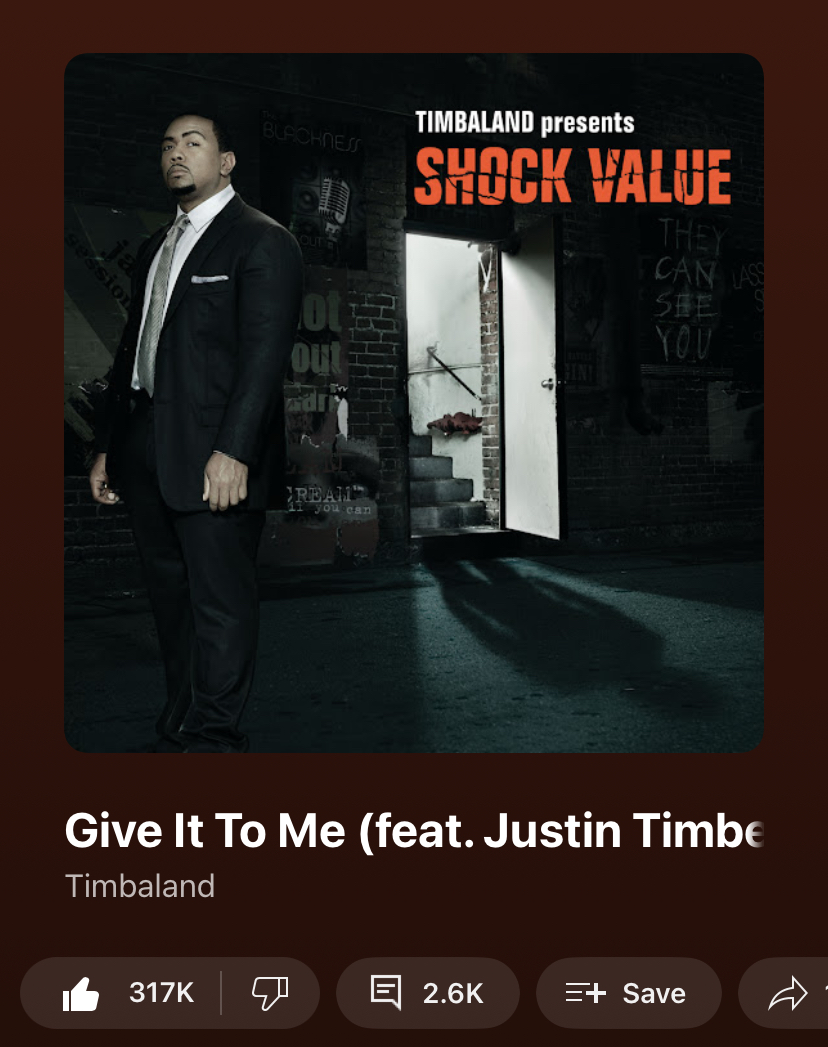Dislike this track with thumbs down
The image size is (828, 1047).
coord(269,993)
